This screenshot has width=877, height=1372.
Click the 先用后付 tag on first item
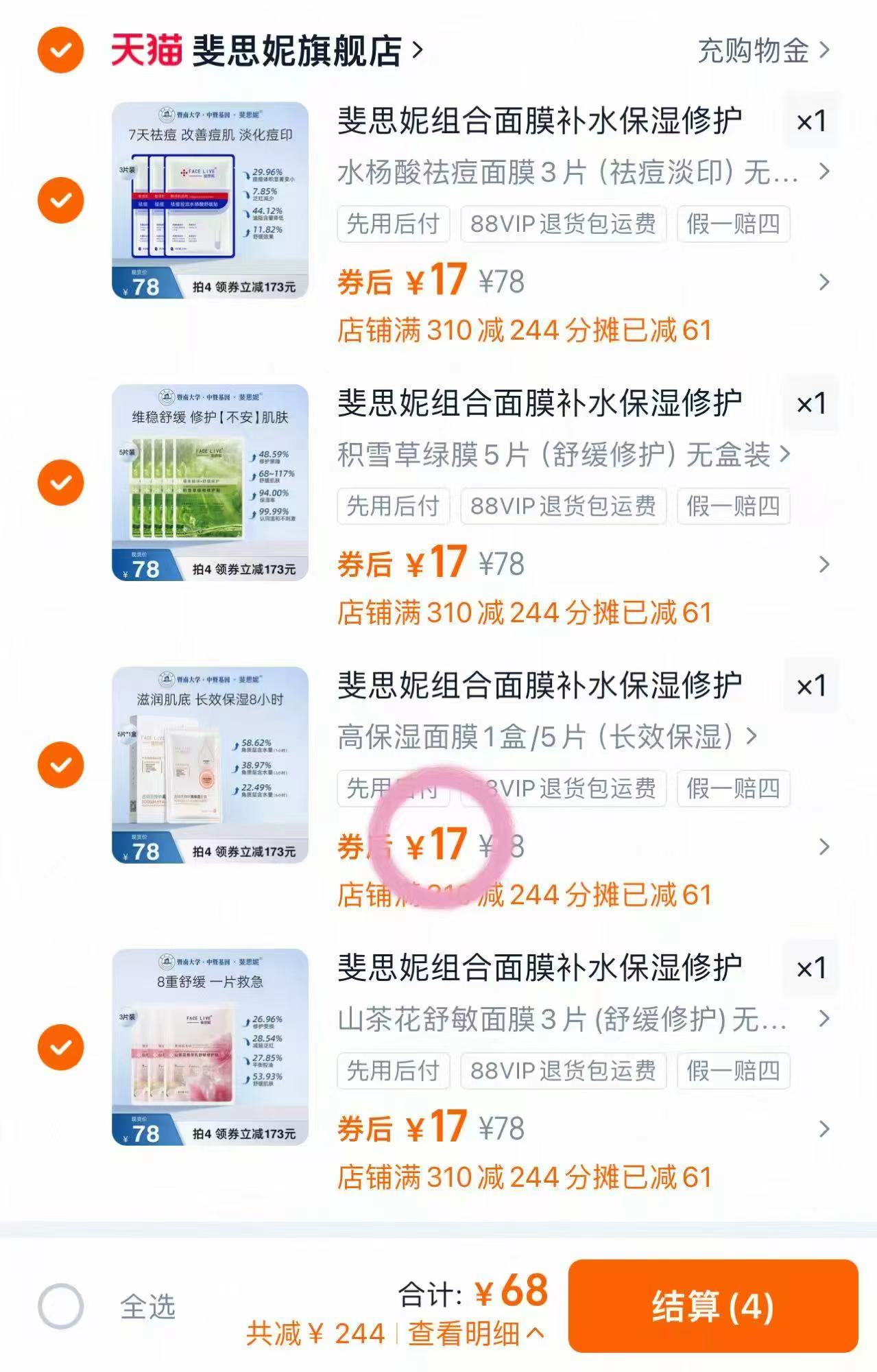(394, 224)
